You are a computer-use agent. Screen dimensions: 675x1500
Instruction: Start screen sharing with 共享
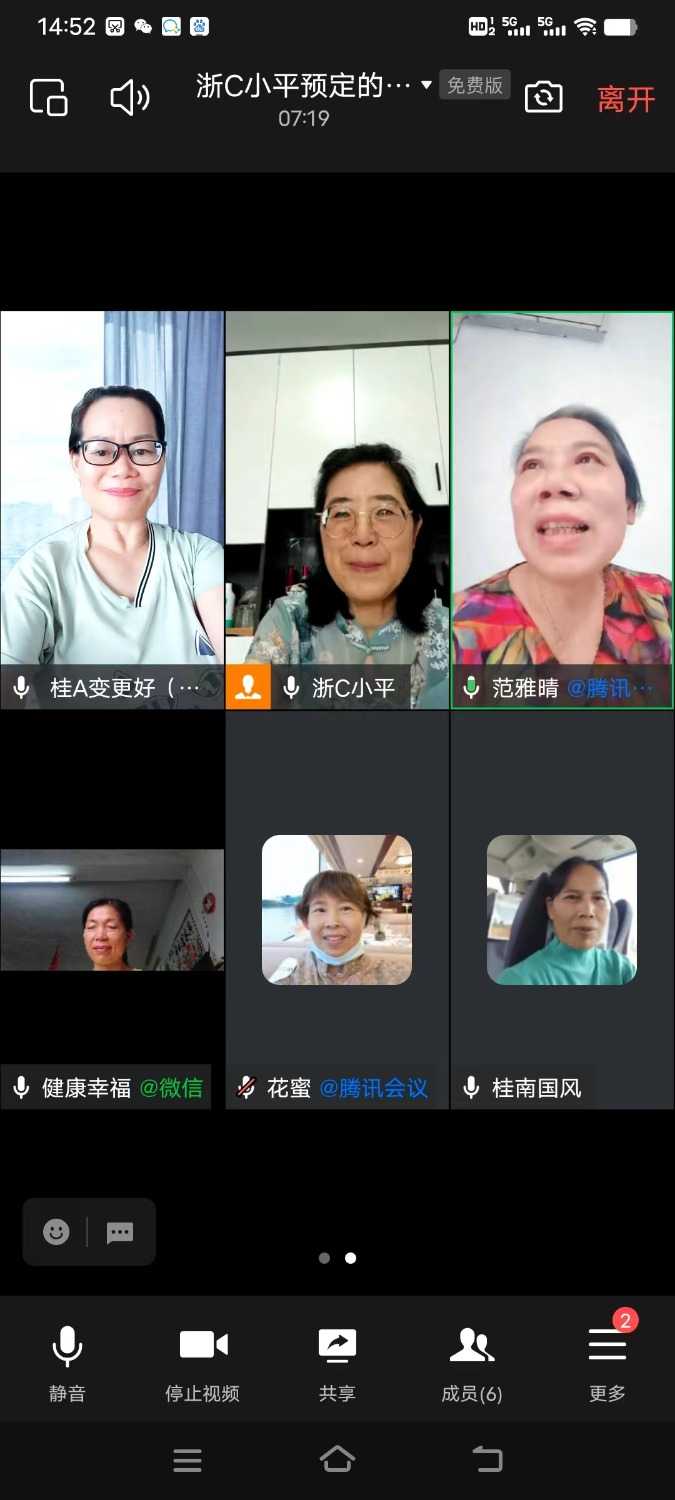pos(337,1363)
